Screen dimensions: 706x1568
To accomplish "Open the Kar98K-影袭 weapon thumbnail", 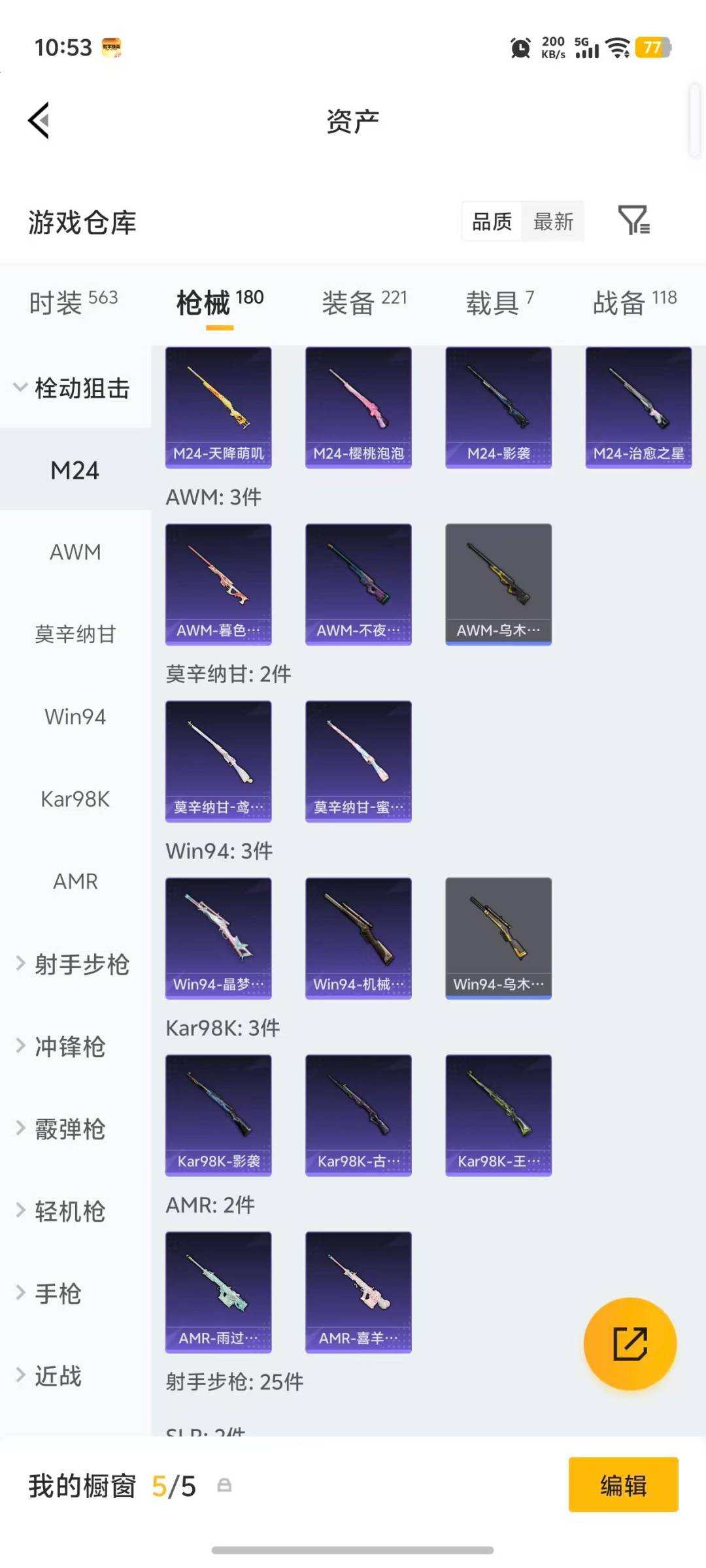I will point(218,1115).
